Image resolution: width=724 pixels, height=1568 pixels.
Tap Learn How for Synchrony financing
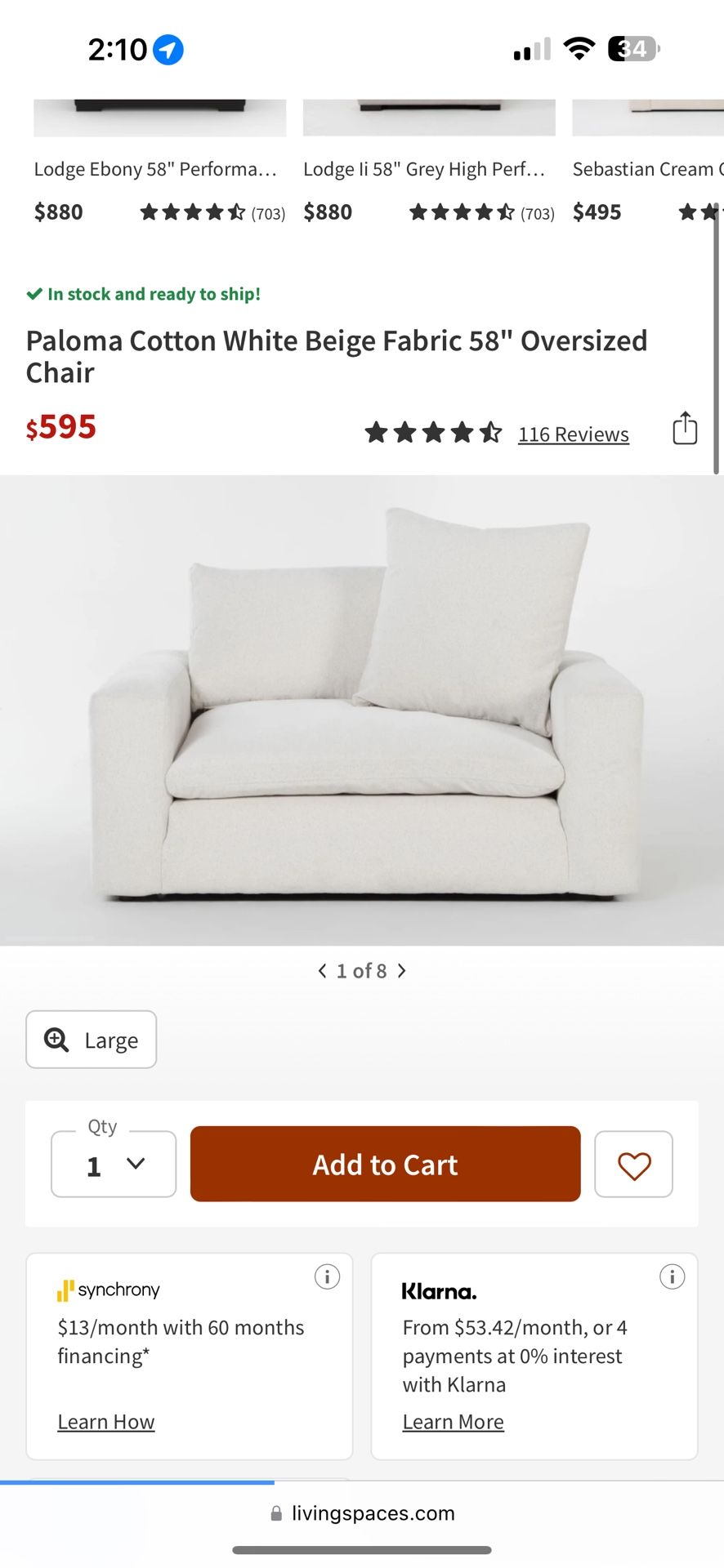106,1422
